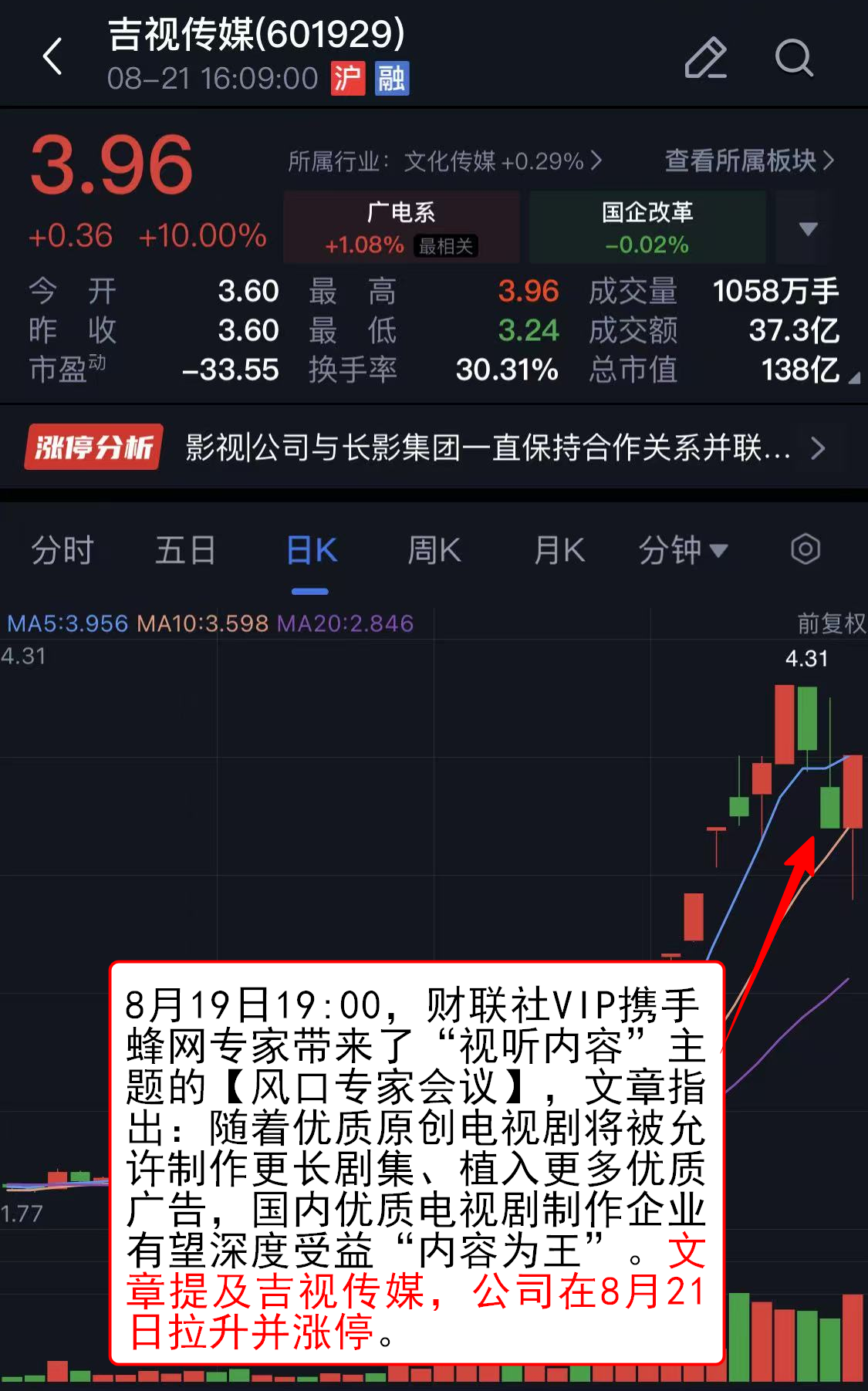The width and height of the screenshot is (868, 1391).
Task: Tap the pencil edit icon
Action: [705, 58]
